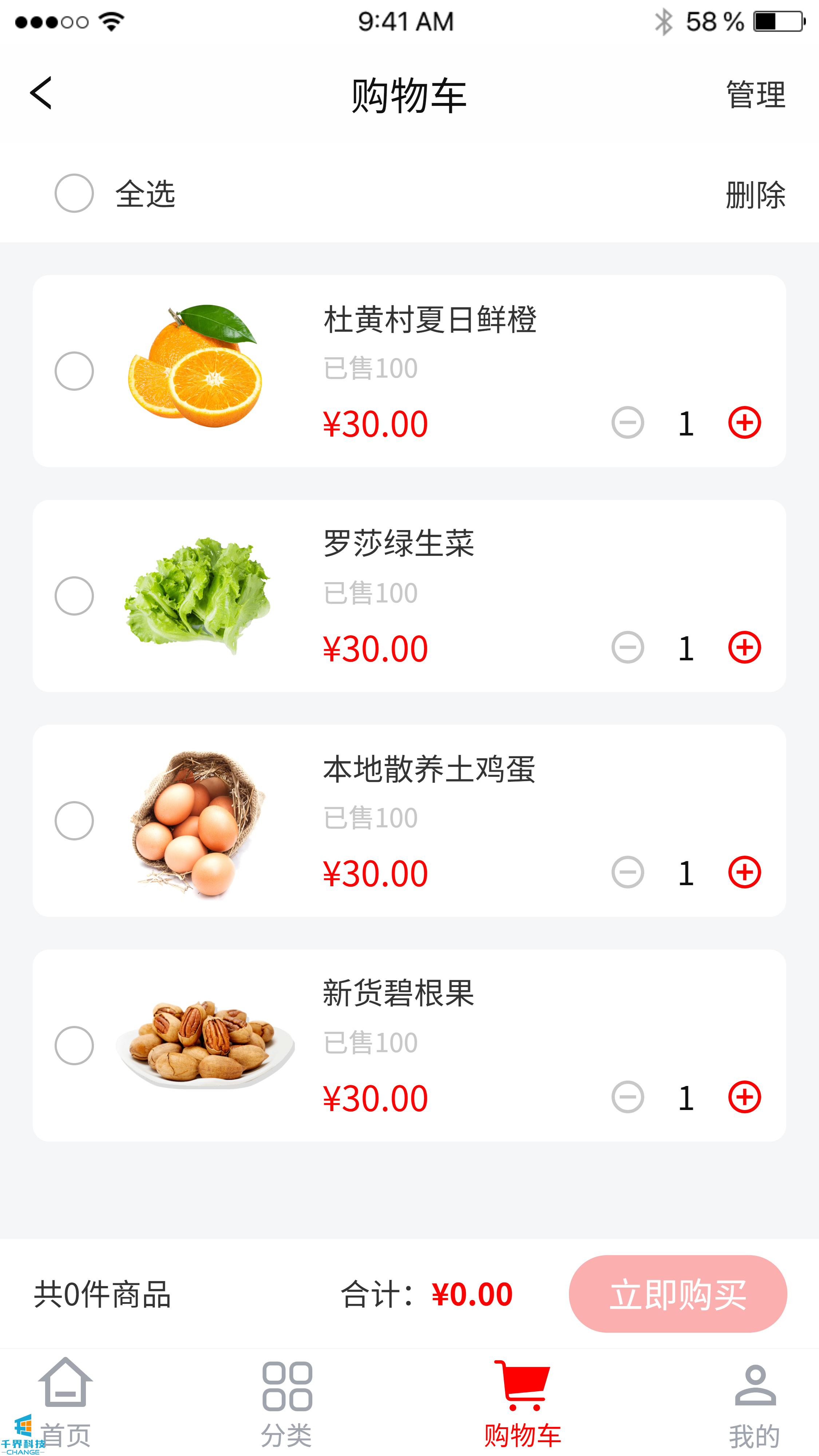This screenshot has height=1456, width=819.
Task: Tap the 立即购买 buy now button
Action: tap(678, 1294)
